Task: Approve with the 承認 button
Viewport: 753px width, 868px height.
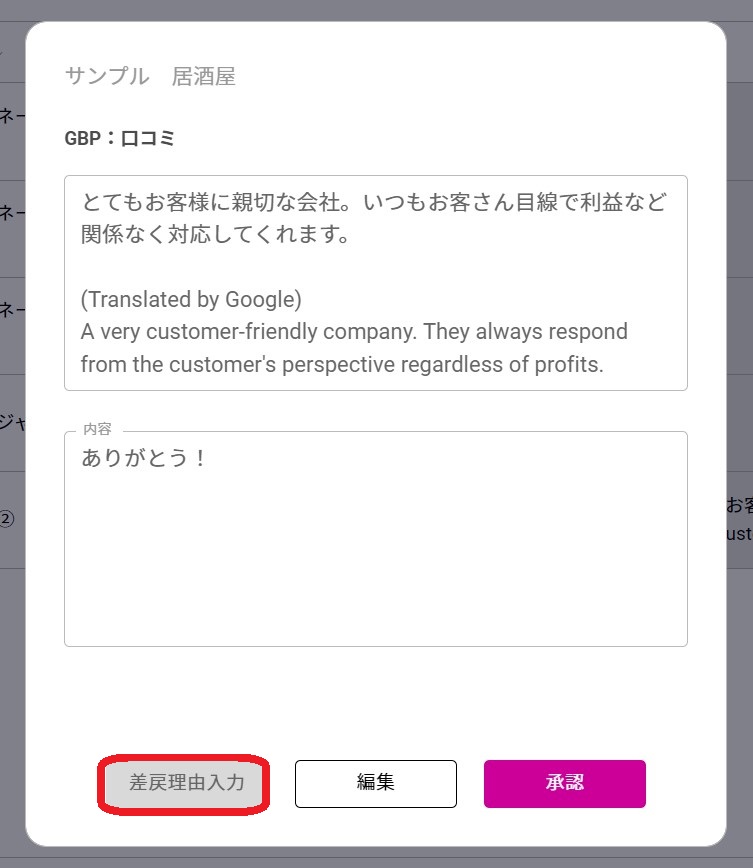Action: click(564, 783)
